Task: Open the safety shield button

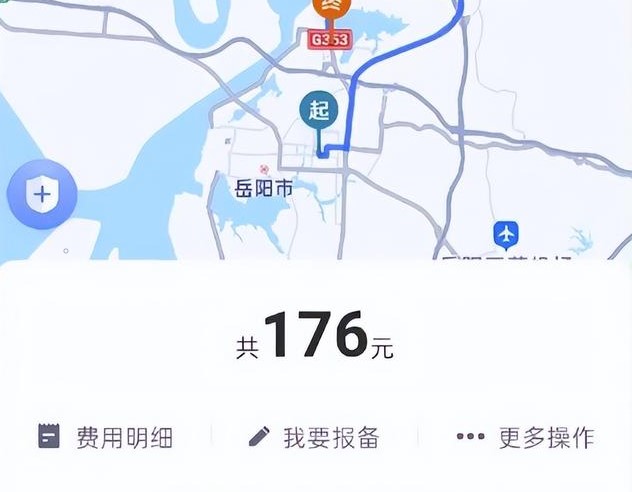Action: pyautogui.click(x=41, y=195)
